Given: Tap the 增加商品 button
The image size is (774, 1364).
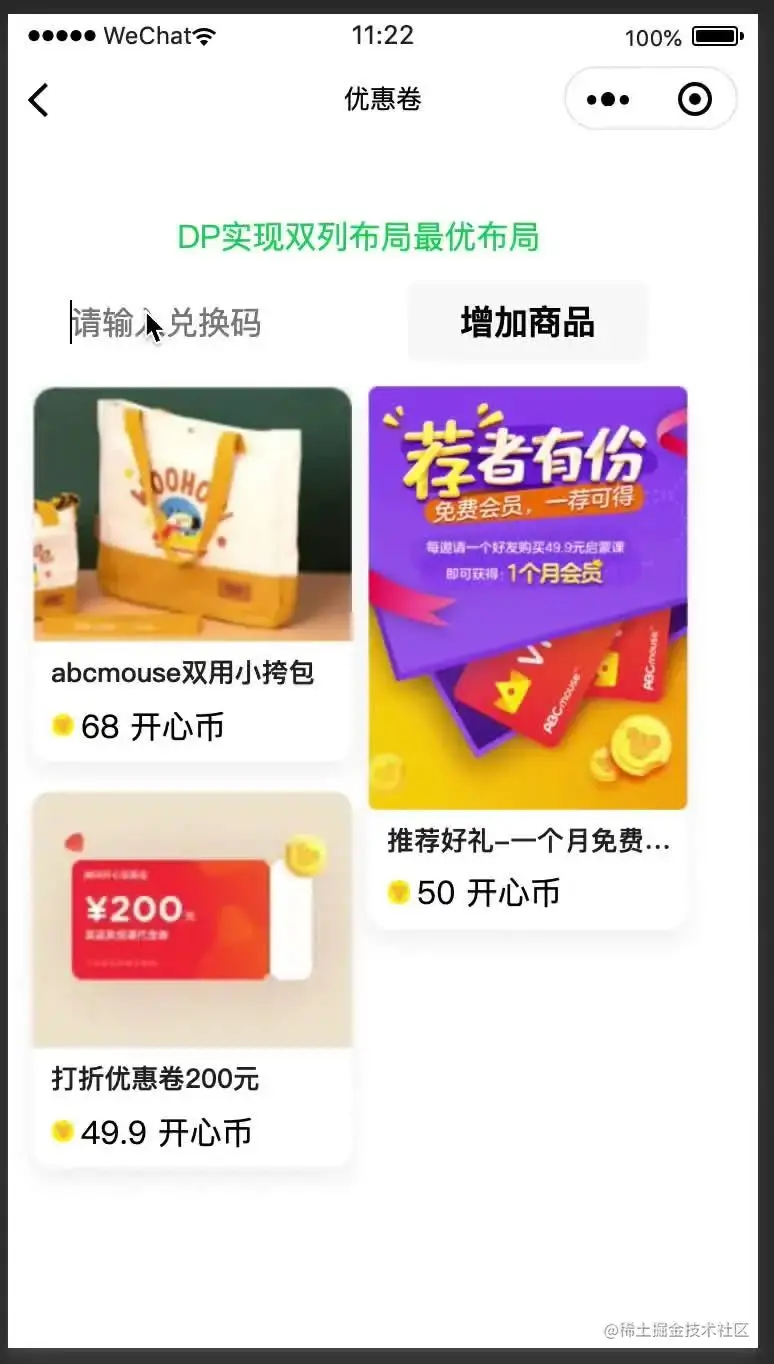Looking at the screenshot, I should [x=528, y=323].
